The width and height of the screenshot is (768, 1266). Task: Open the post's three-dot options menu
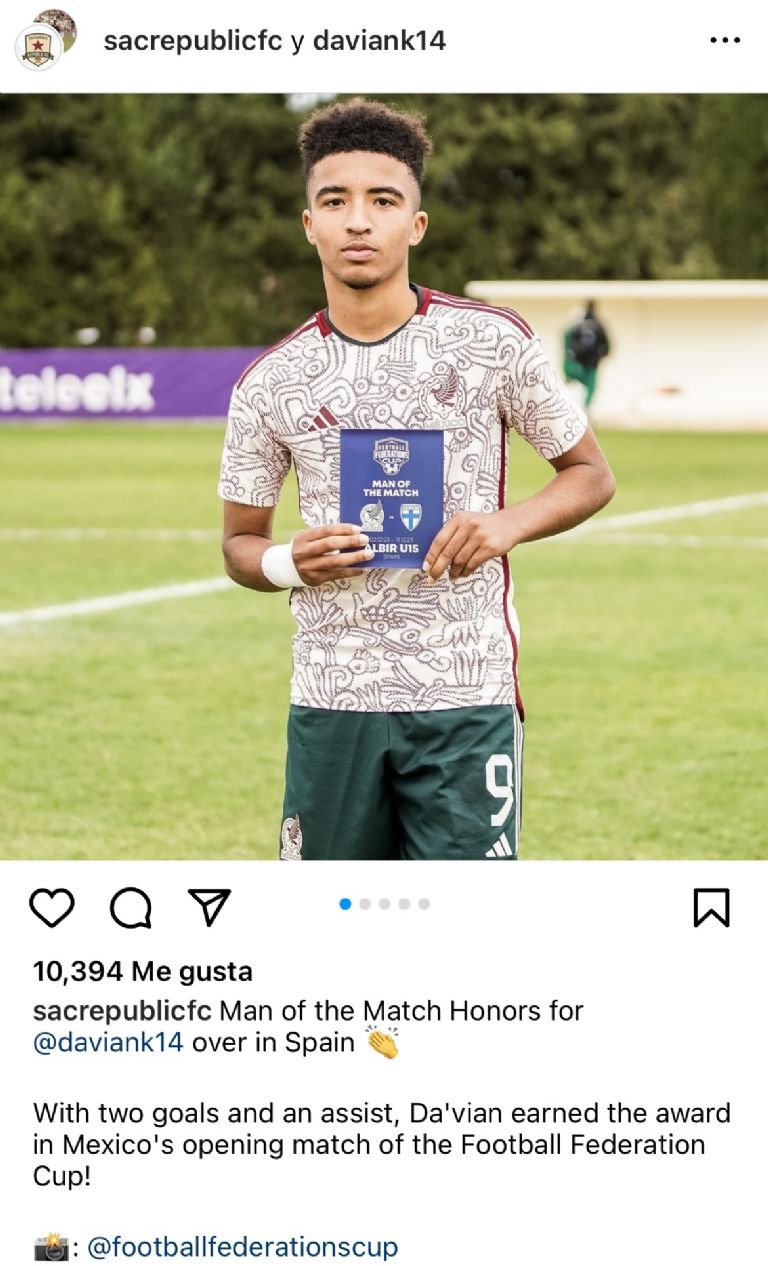click(725, 41)
